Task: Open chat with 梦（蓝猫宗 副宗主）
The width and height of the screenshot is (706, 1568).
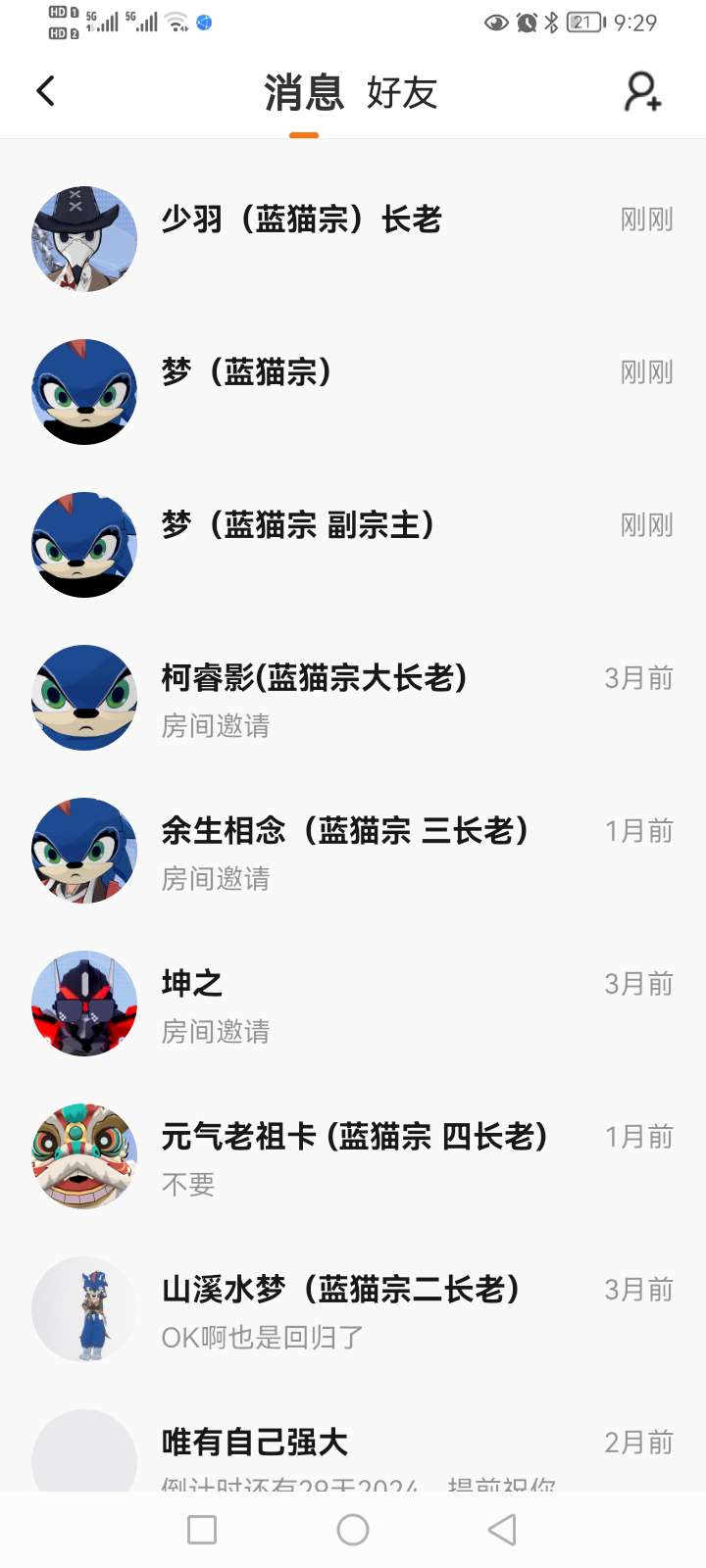Action: pos(353,545)
